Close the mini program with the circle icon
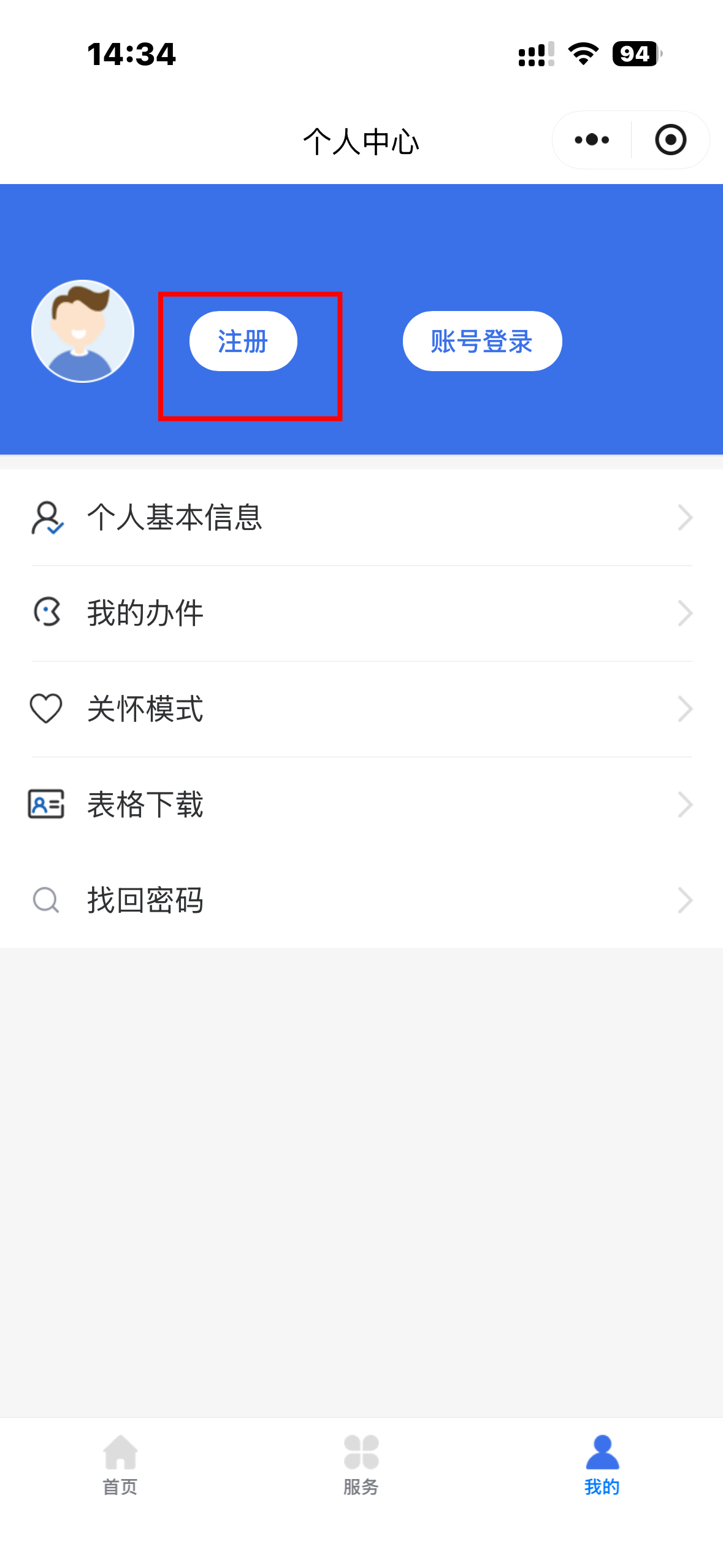Image resolution: width=723 pixels, height=1568 pixels. click(x=670, y=140)
